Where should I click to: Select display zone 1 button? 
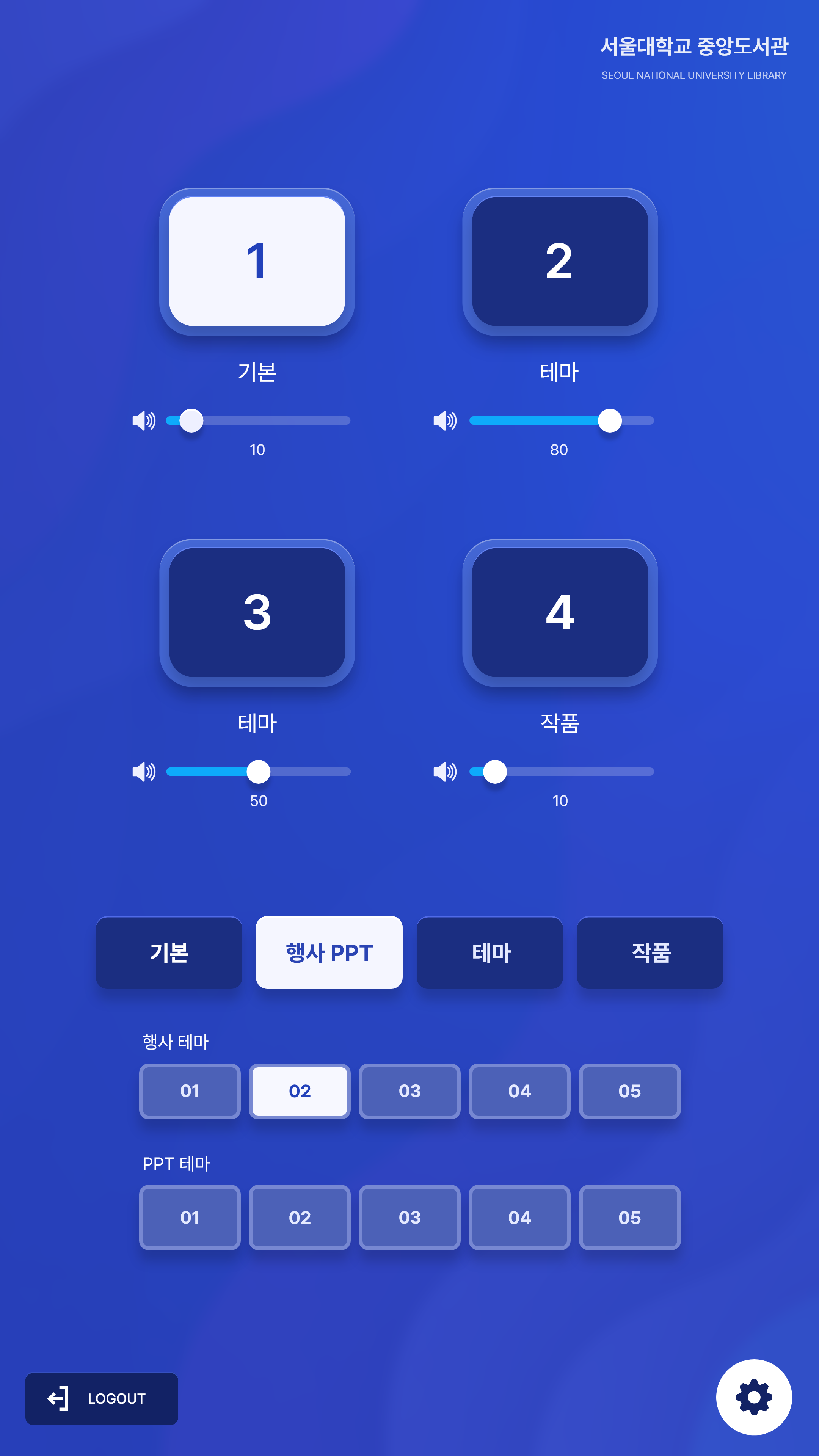[257, 261]
